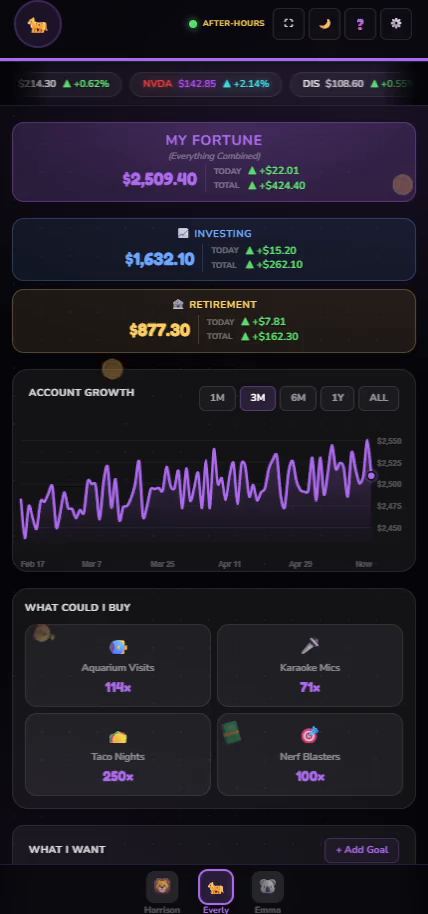Select the 3M chart range

(x=258, y=398)
